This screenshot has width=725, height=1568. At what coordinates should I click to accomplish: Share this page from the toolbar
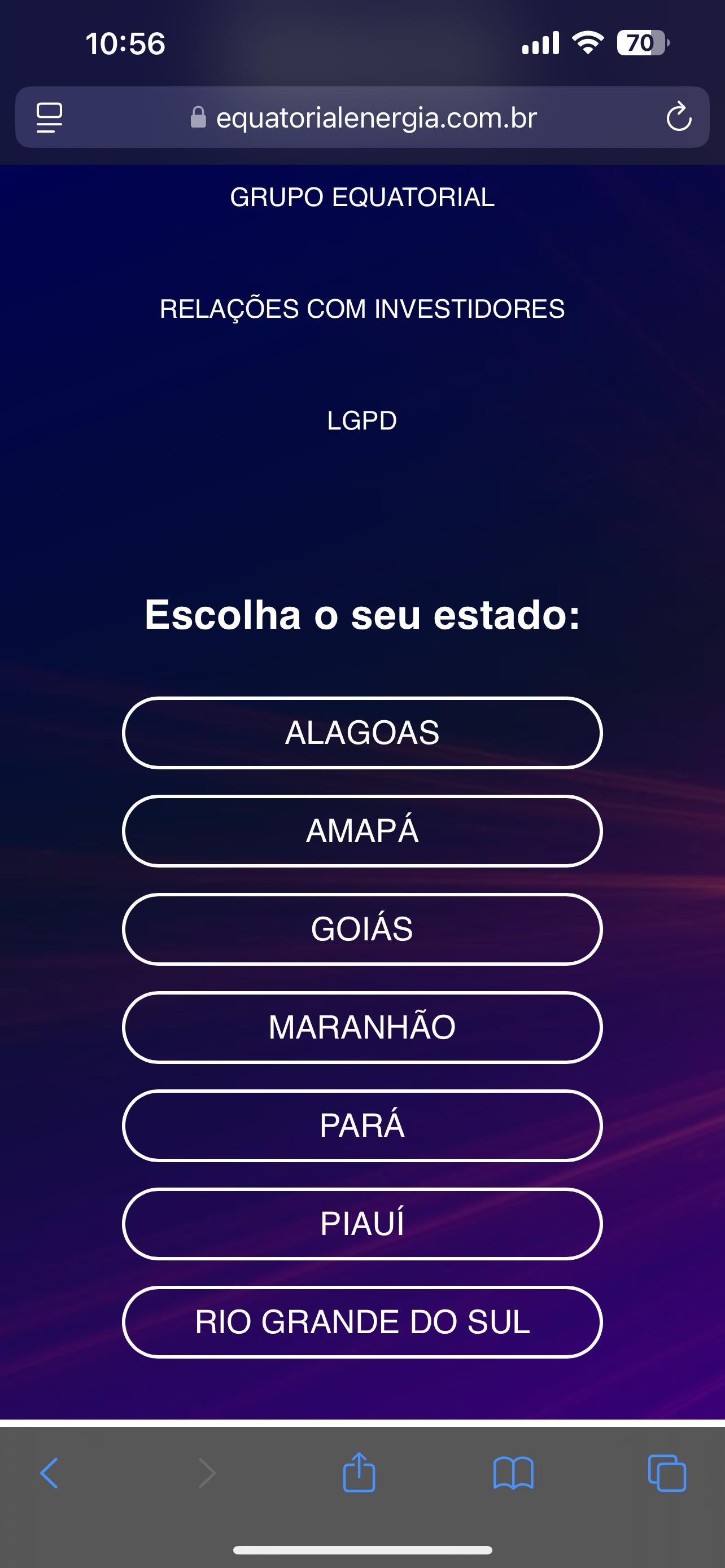pyautogui.click(x=359, y=1474)
